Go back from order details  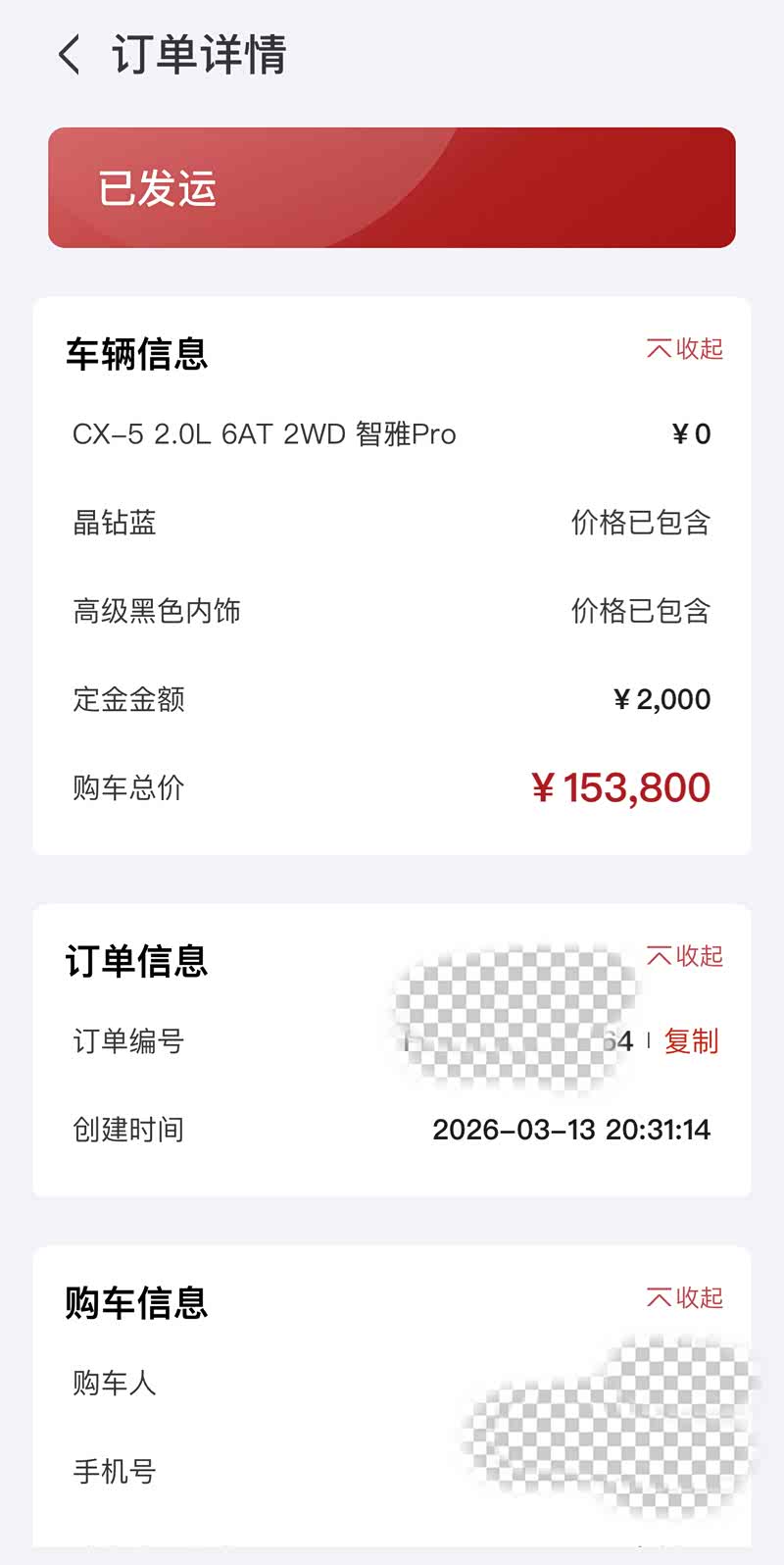coord(69,55)
